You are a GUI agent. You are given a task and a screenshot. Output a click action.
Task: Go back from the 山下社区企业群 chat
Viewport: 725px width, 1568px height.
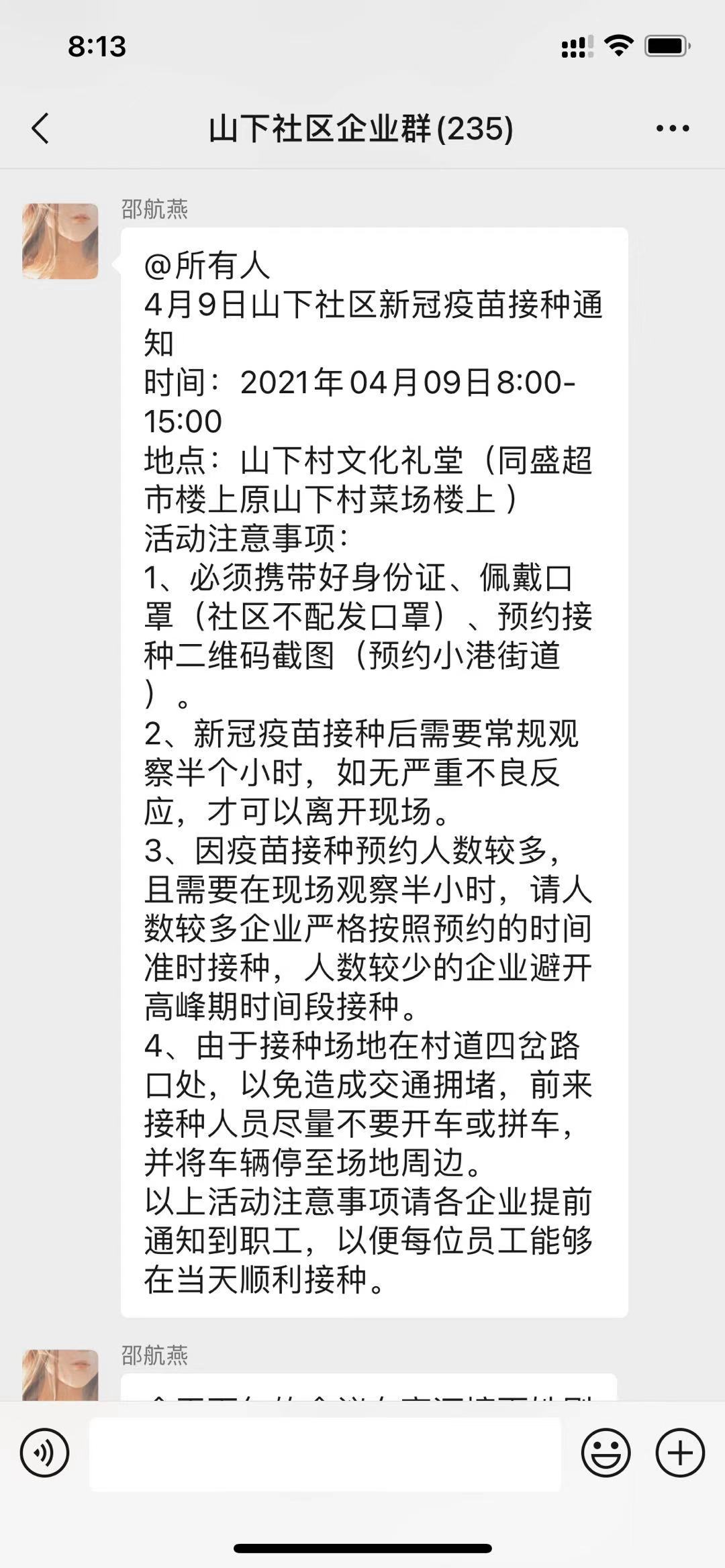click(x=40, y=128)
